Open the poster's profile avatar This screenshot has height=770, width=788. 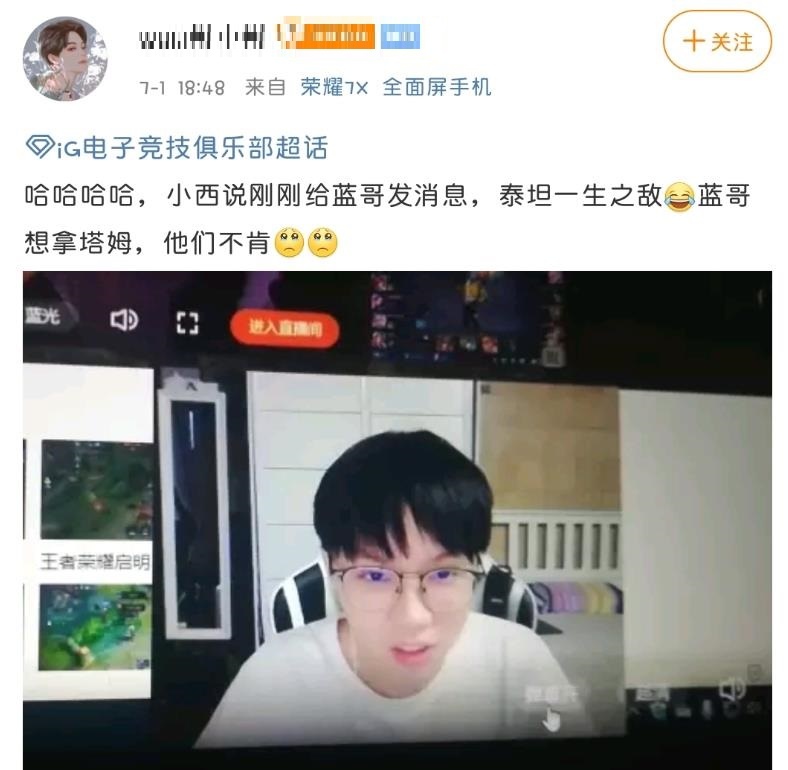(x=65, y=58)
